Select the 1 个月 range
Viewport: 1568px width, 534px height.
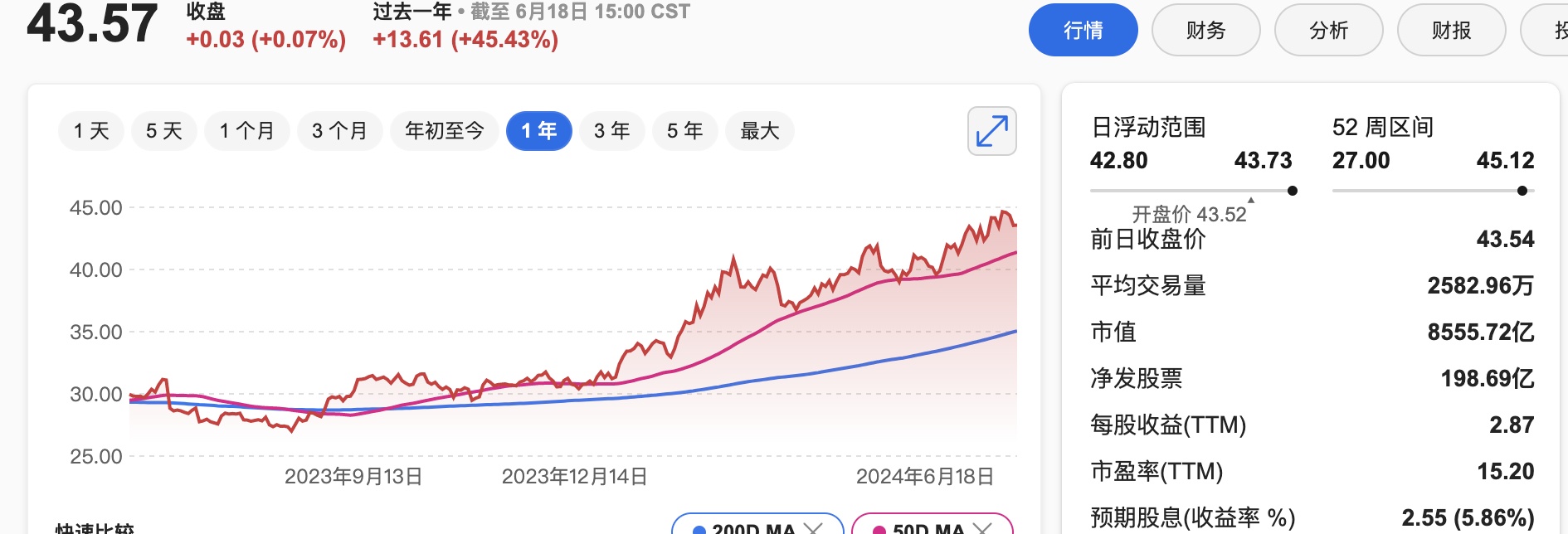pos(246,131)
